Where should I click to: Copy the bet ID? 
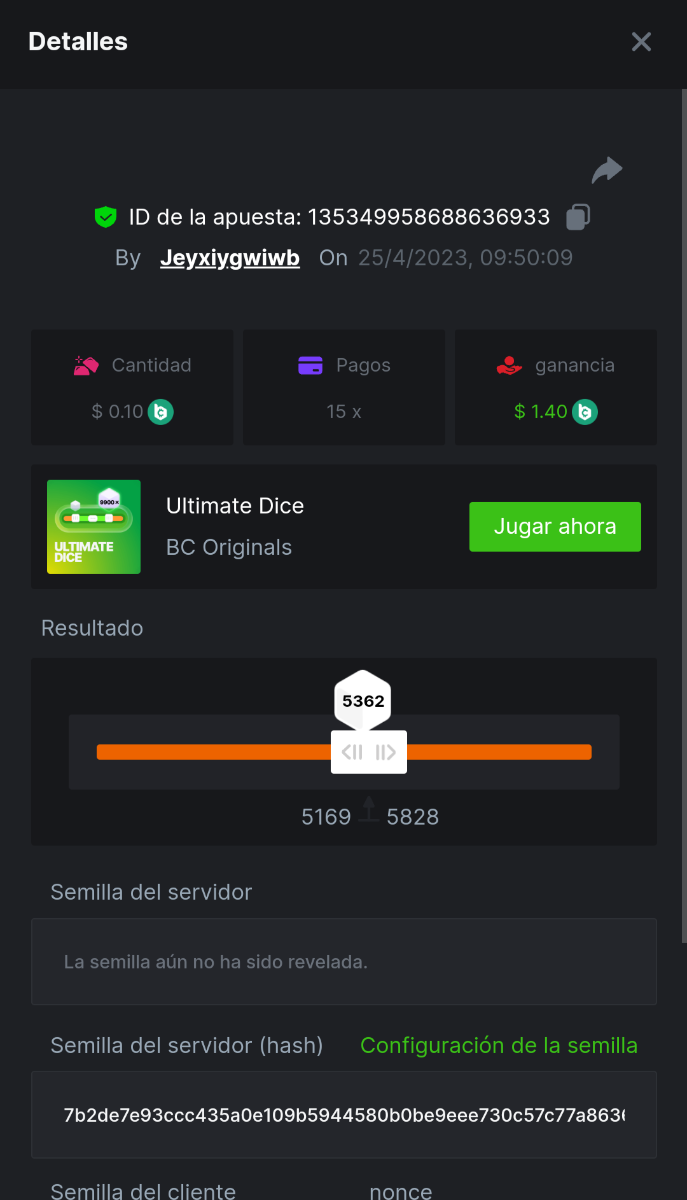(x=578, y=217)
